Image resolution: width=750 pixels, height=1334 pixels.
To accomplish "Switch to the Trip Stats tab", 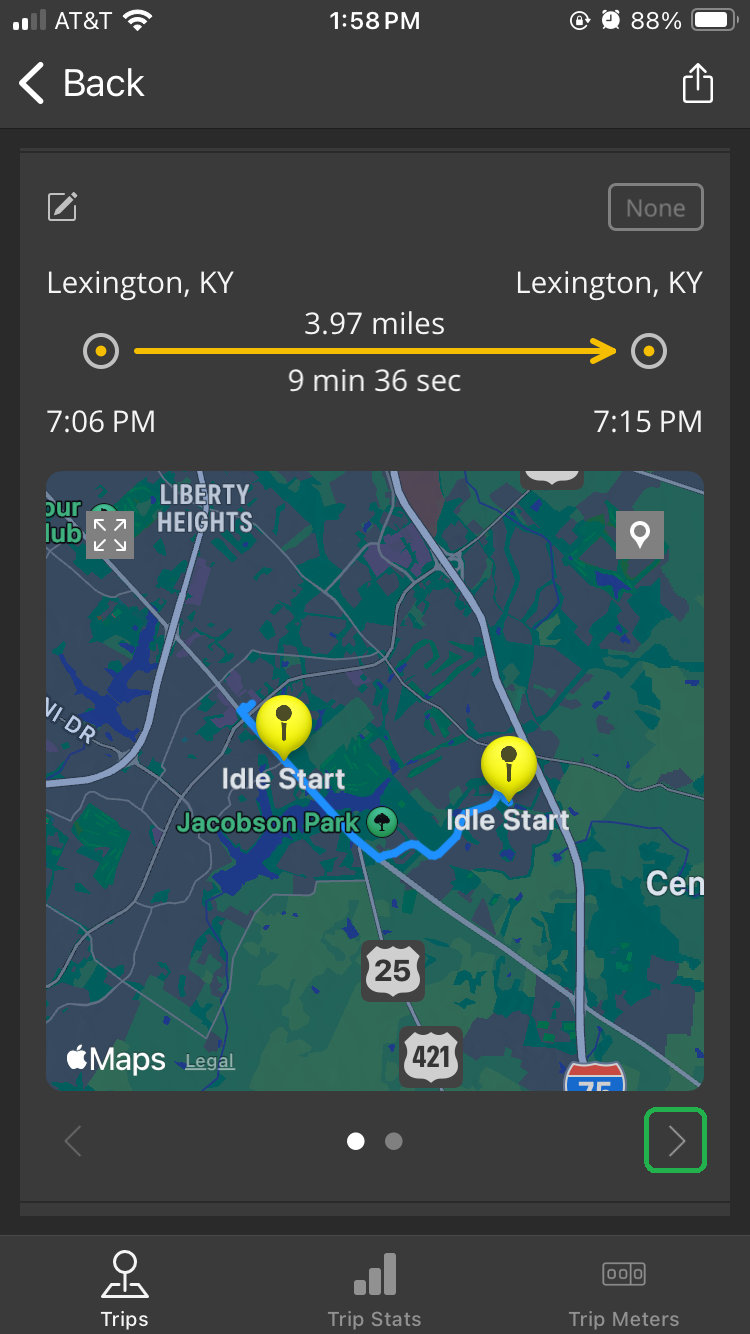I will coord(374,1285).
